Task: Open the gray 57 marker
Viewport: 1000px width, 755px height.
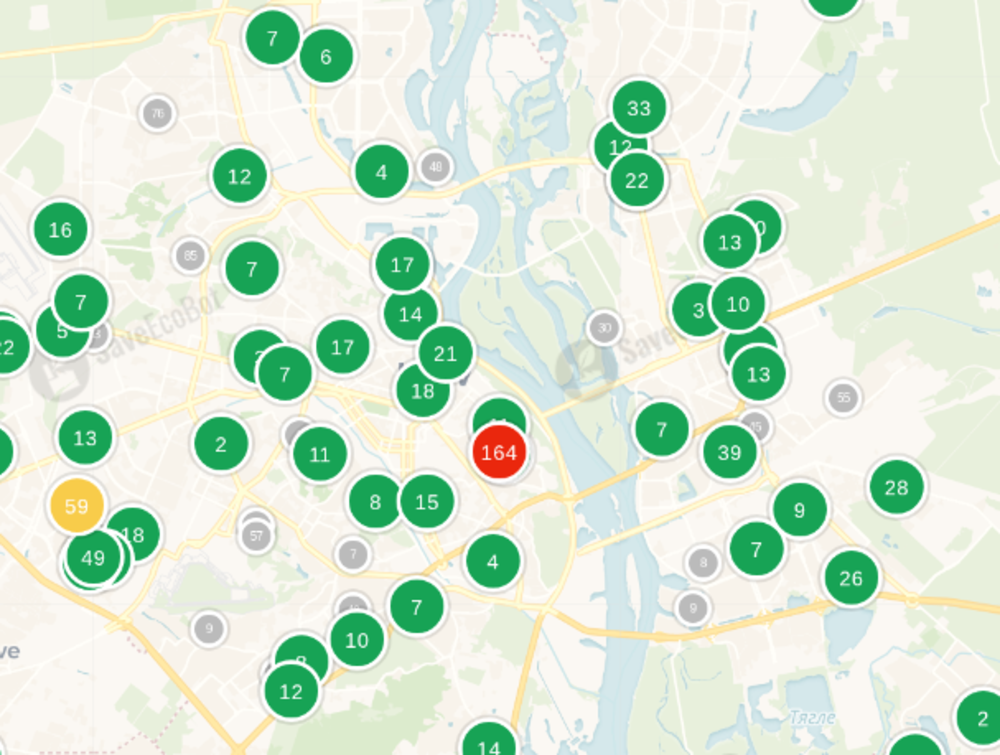Action: 256,536
